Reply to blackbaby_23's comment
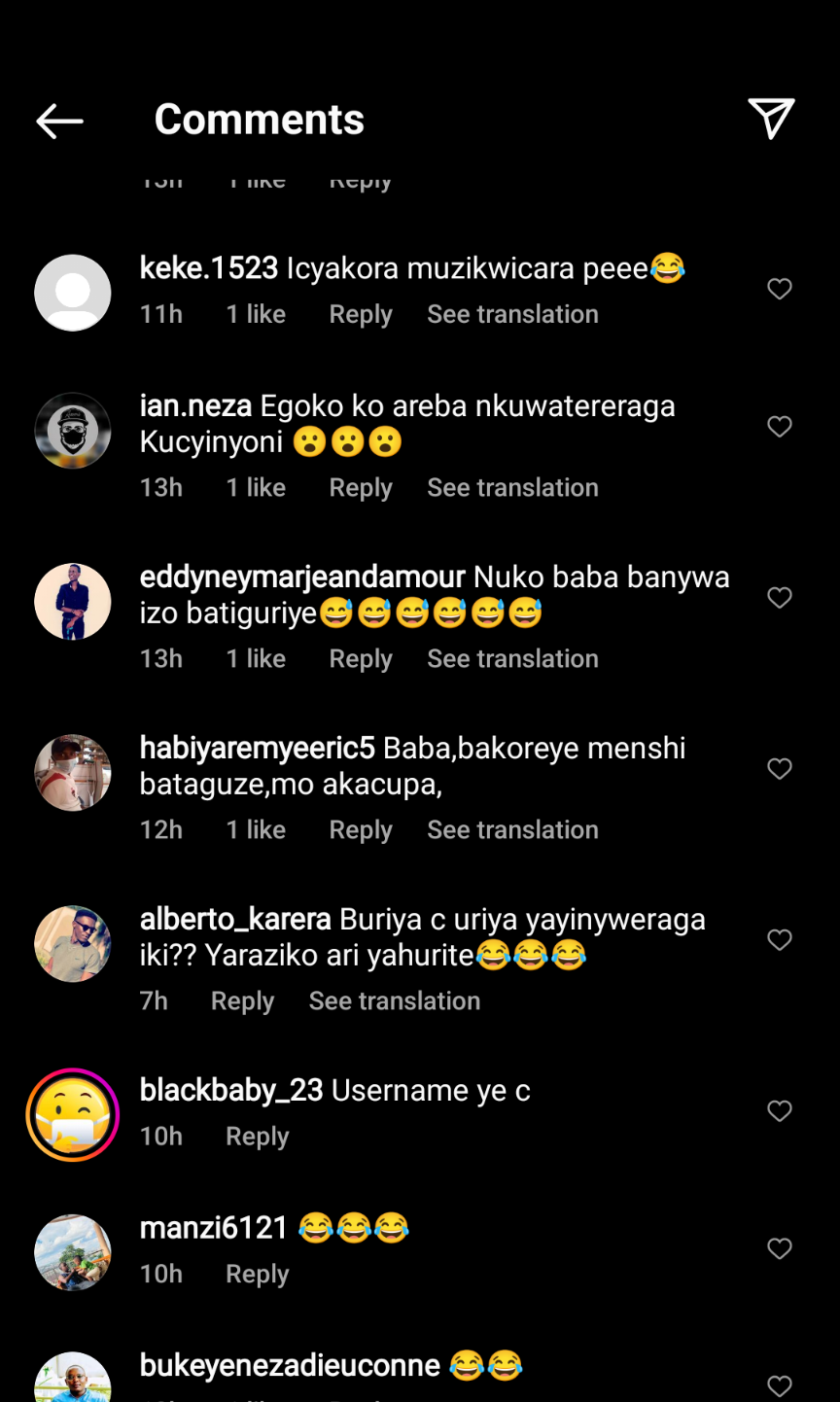This screenshot has width=840, height=1402. point(257,1136)
